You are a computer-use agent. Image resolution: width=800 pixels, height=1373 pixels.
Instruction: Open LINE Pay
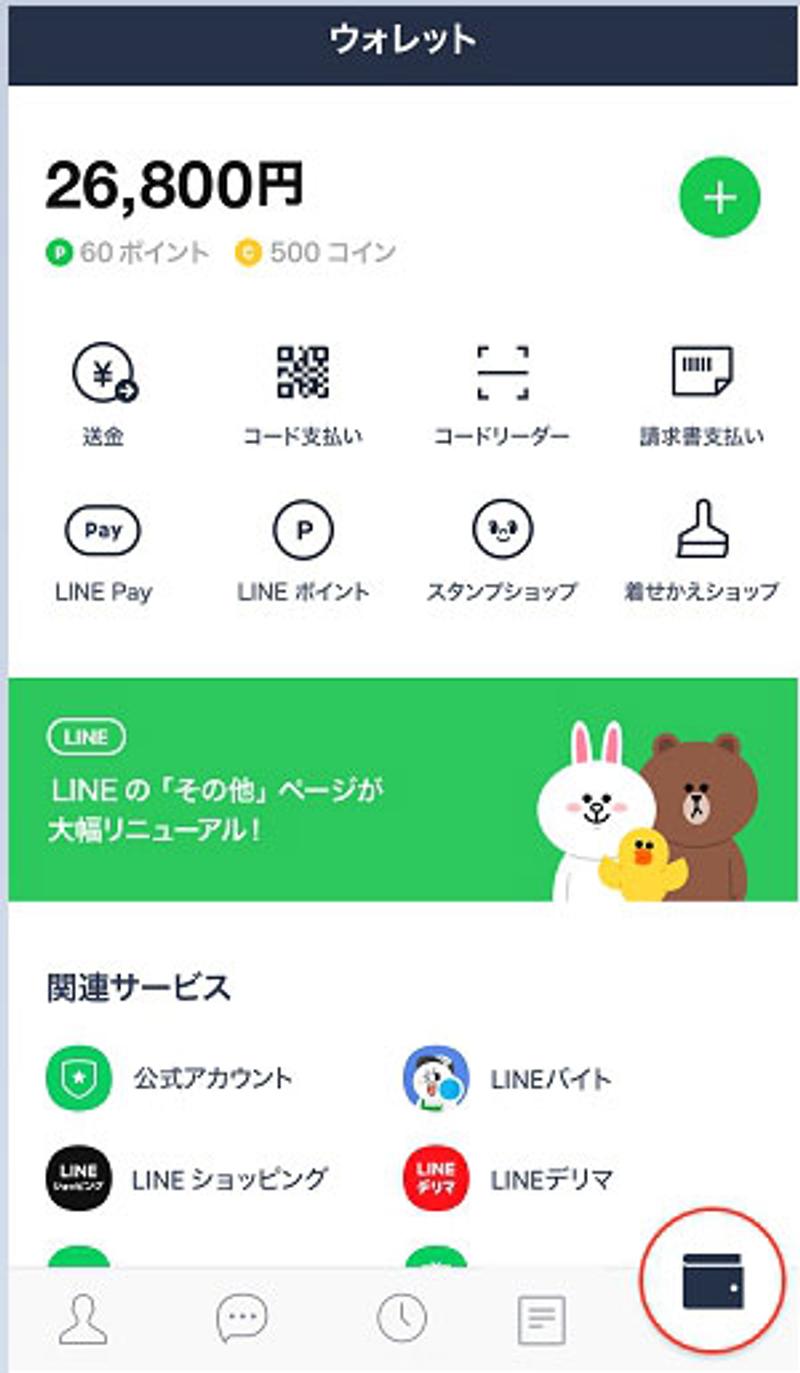(x=103, y=550)
